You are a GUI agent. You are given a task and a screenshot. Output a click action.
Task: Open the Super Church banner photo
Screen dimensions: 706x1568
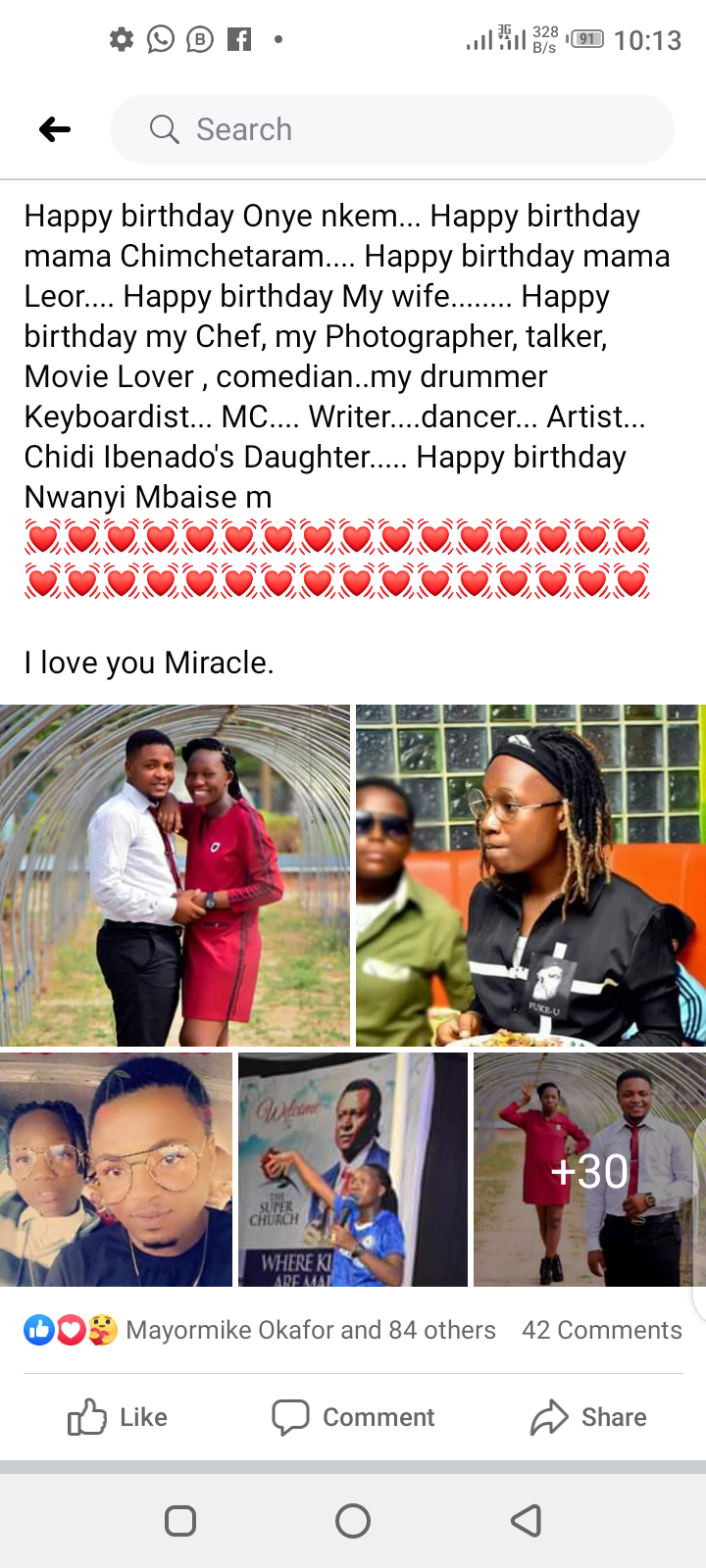[x=353, y=1169]
